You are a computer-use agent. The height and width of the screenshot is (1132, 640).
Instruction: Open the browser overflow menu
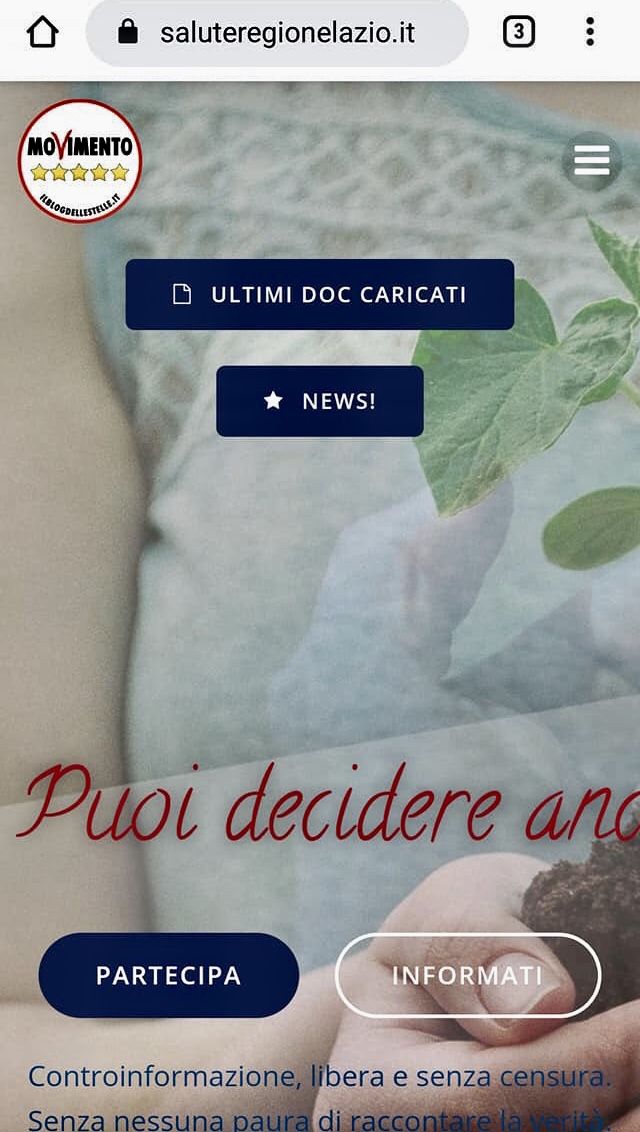(590, 33)
